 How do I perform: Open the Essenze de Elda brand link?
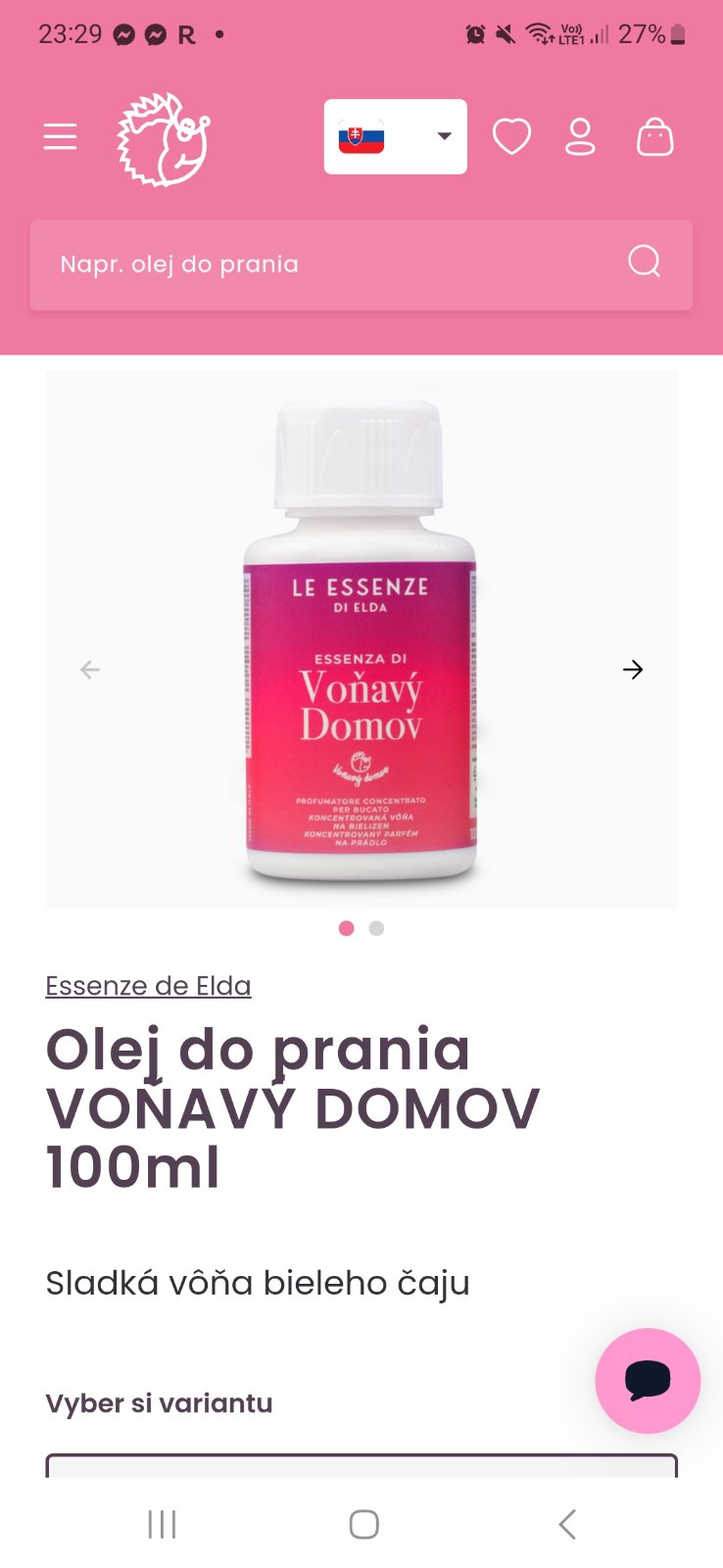click(x=148, y=986)
